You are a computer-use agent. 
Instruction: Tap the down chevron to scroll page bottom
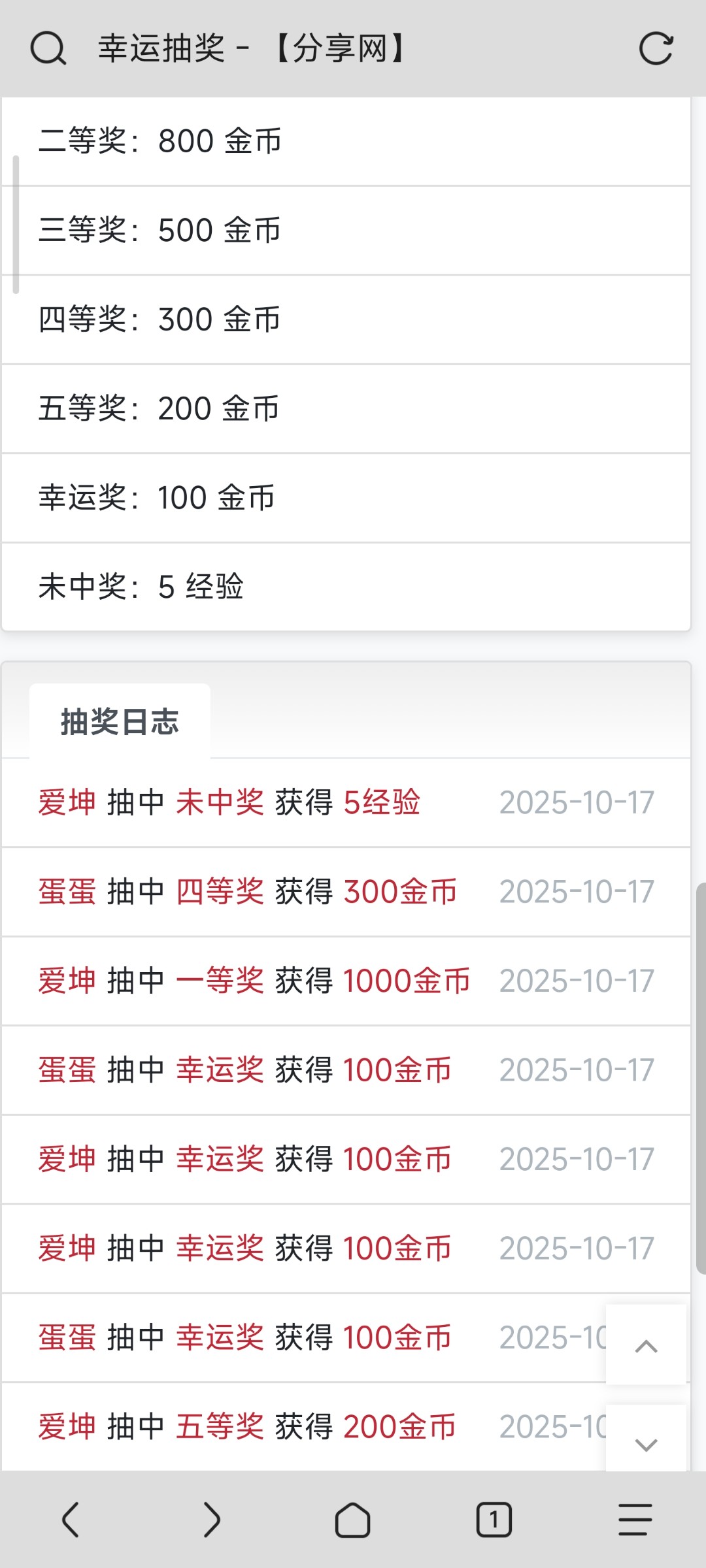(646, 1446)
